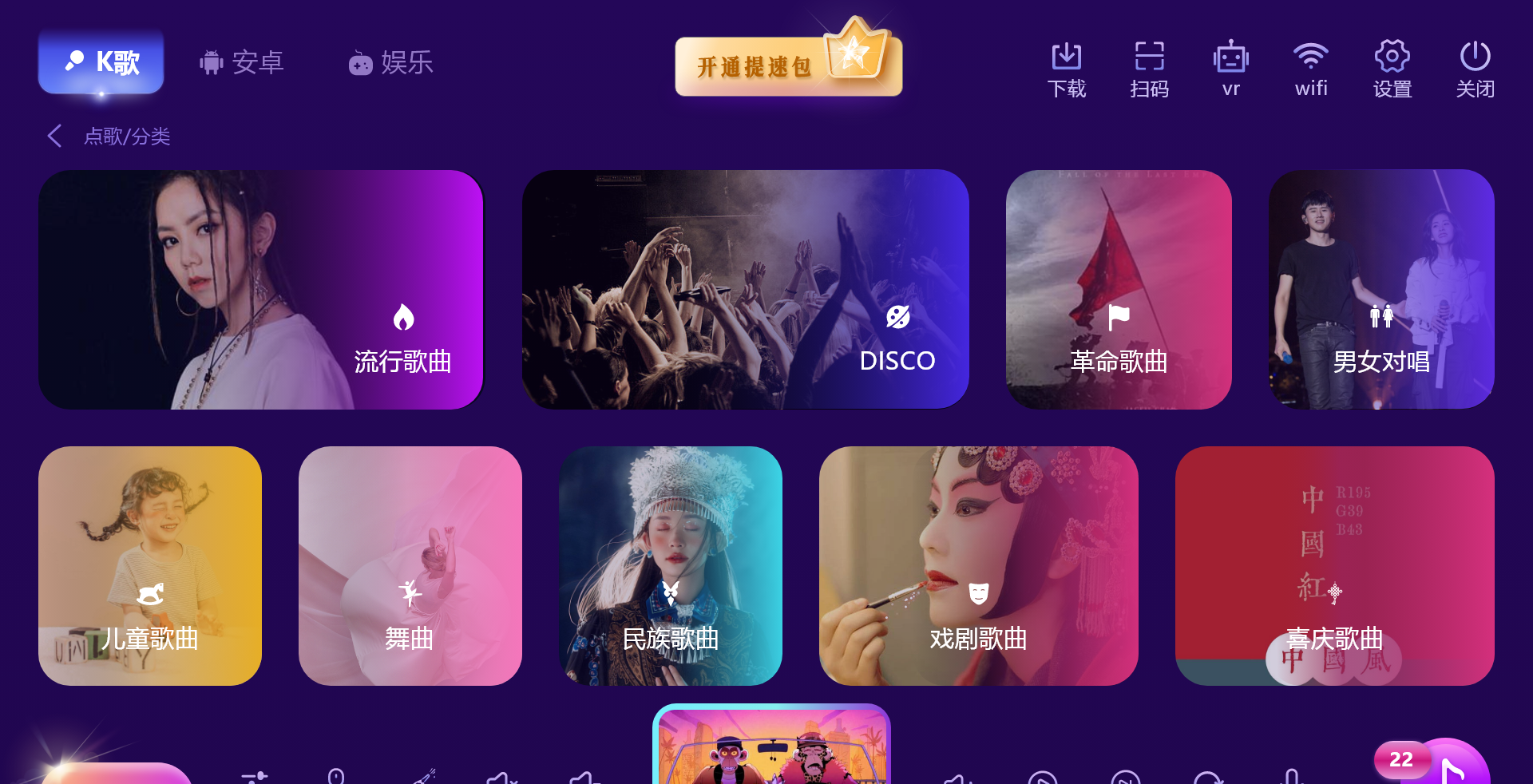The height and width of the screenshot is (784, 1533).
Task: Open the 下载 download page
Action: (x=1067, y=69)
